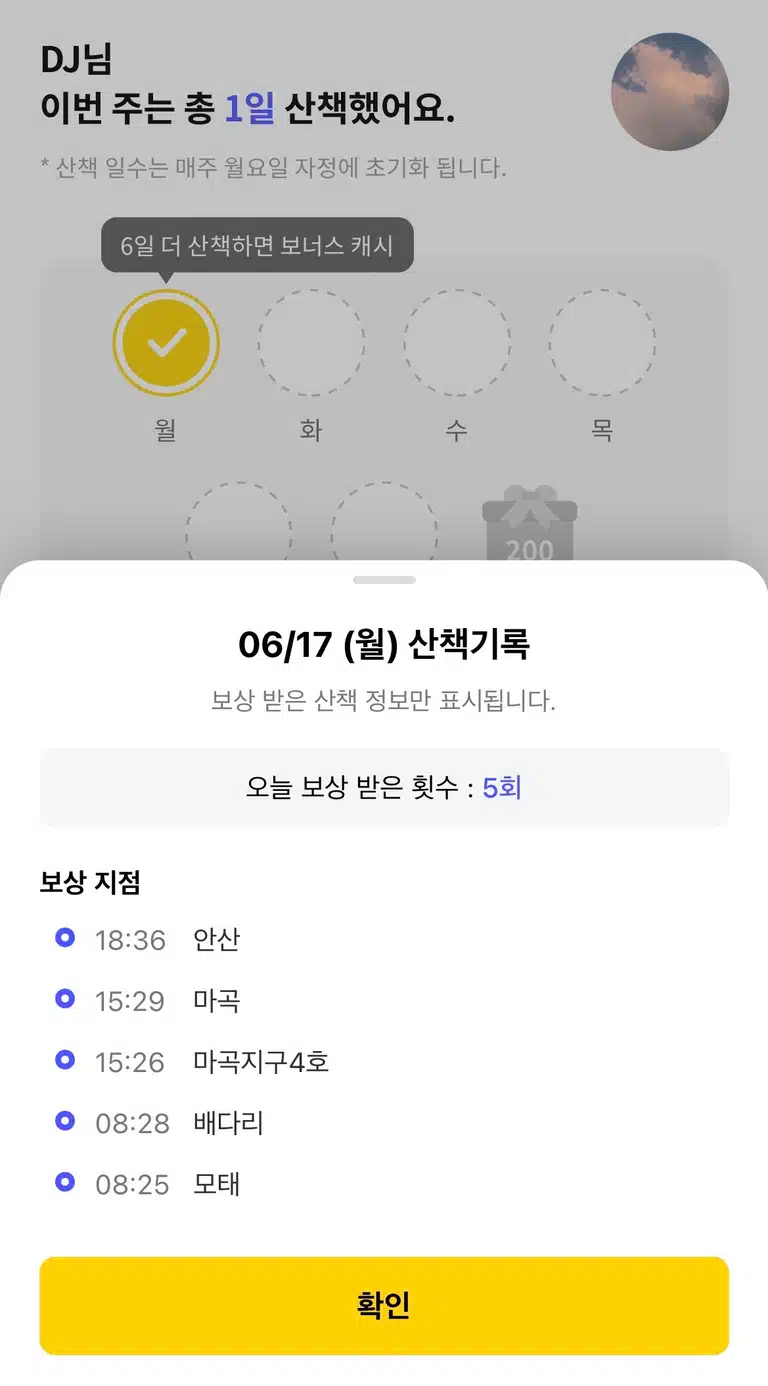Tap the 확인 button to confirm
Screen dimensions: 768x1386
pos(384,1306)
